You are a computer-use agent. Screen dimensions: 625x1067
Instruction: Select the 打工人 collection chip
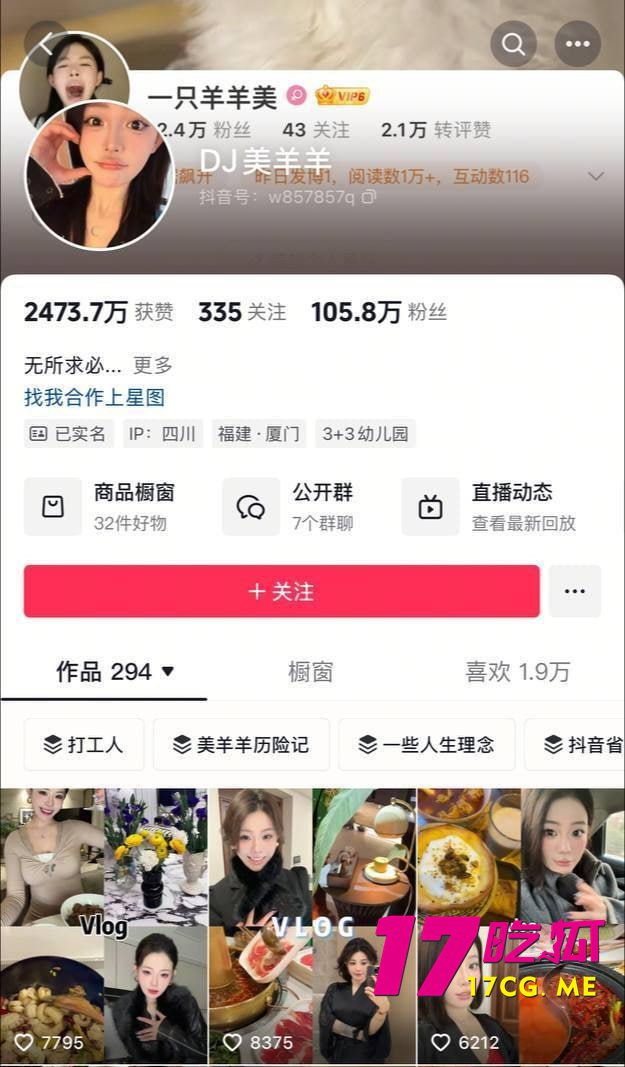point(84,744)
